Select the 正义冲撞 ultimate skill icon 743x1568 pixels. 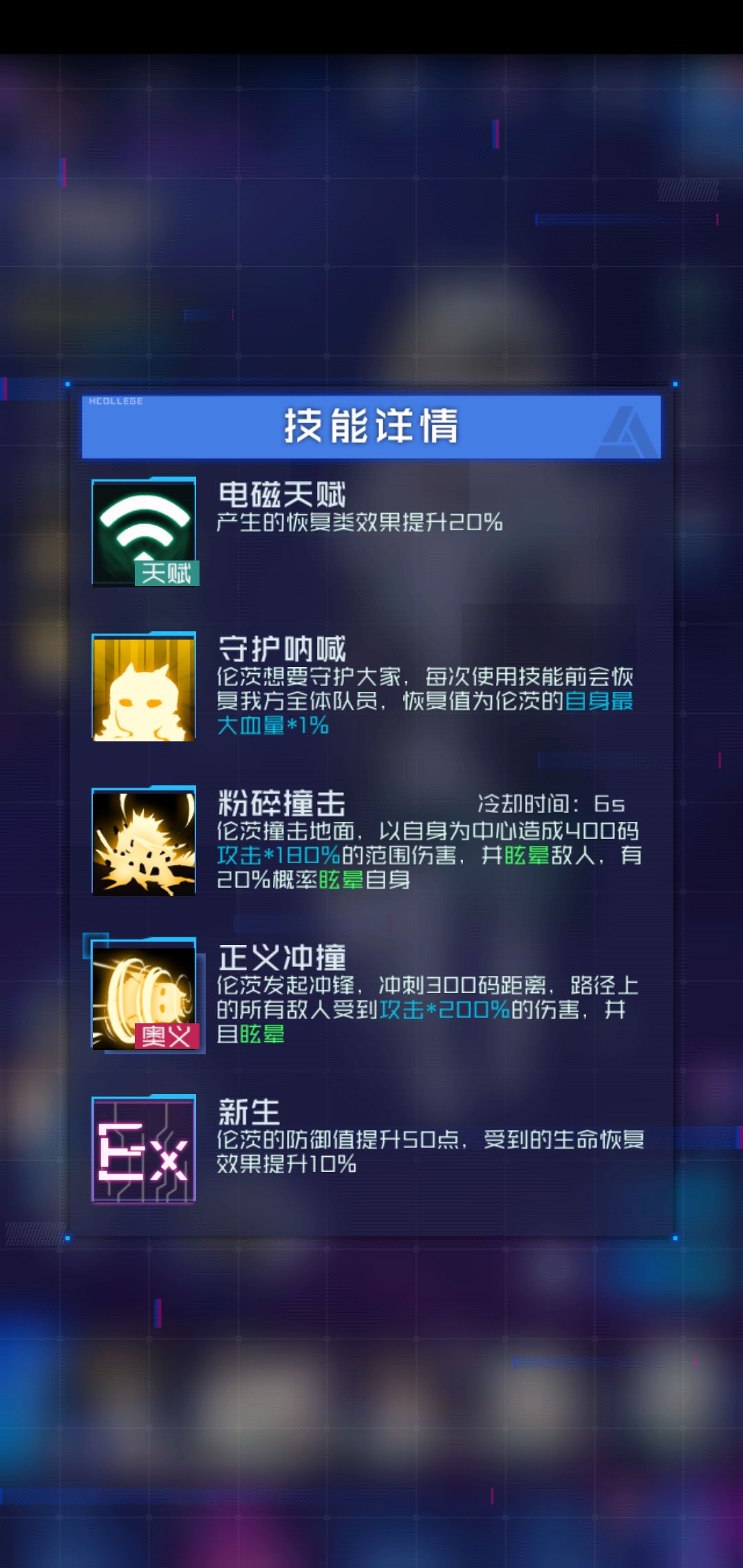coord(144,994)
